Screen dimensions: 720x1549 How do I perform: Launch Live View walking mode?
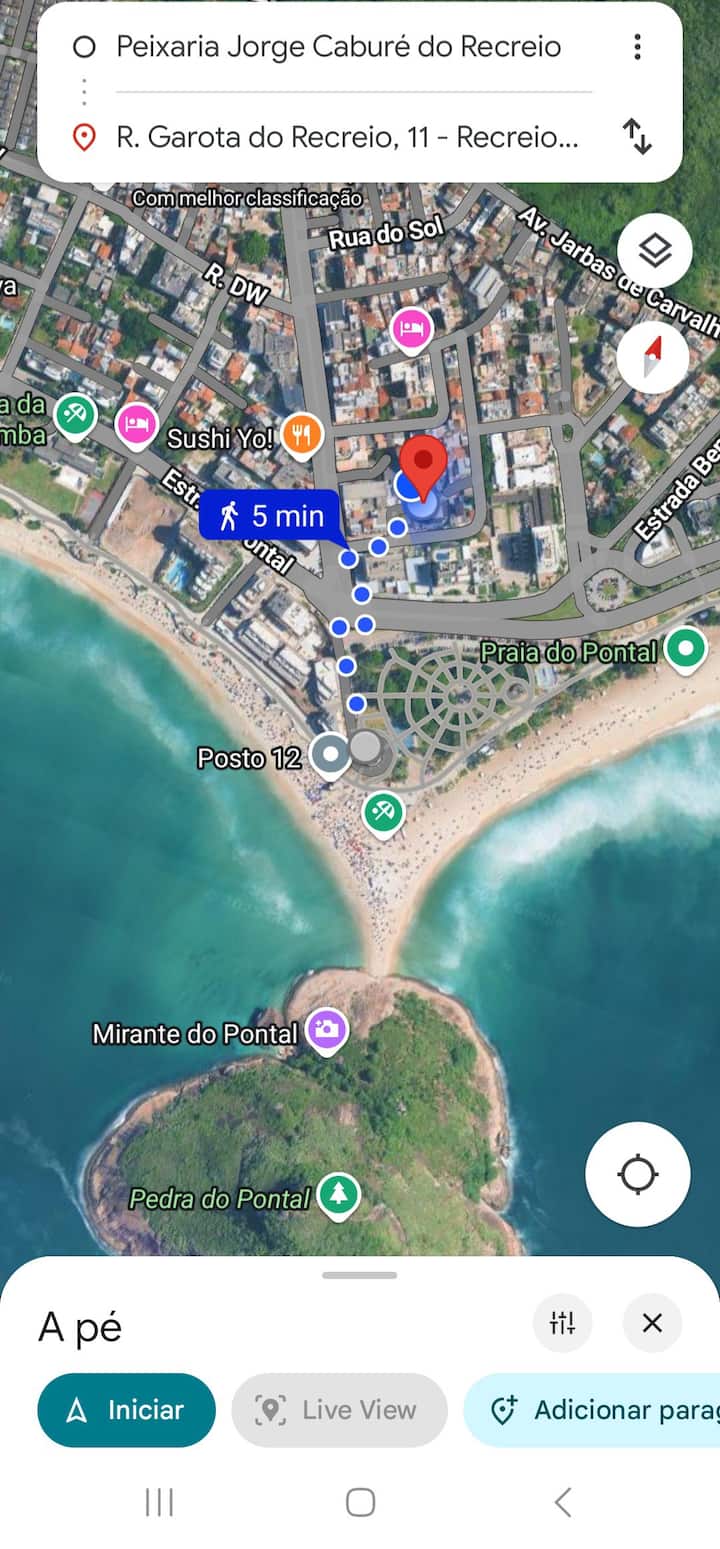339,1410
